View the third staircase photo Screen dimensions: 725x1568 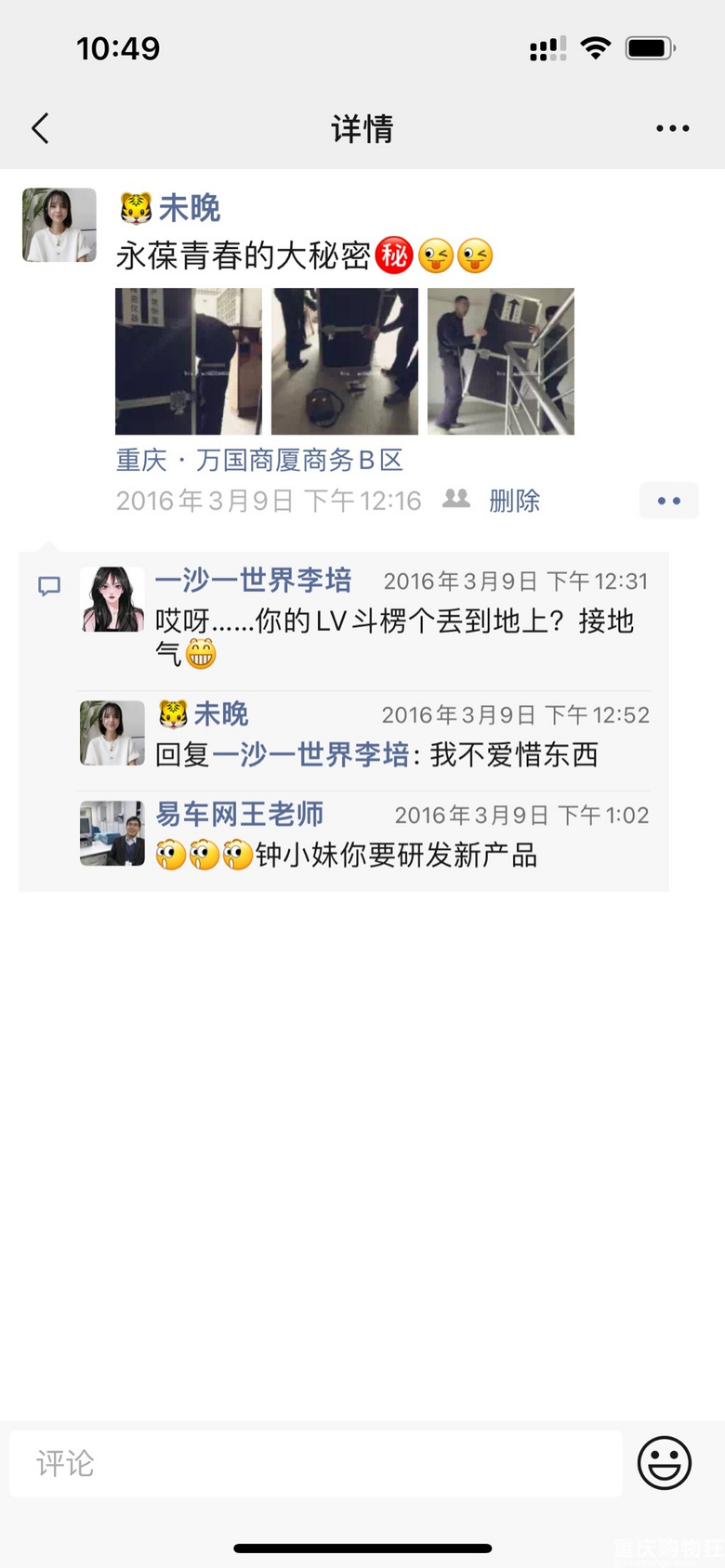tap(501, 361)
